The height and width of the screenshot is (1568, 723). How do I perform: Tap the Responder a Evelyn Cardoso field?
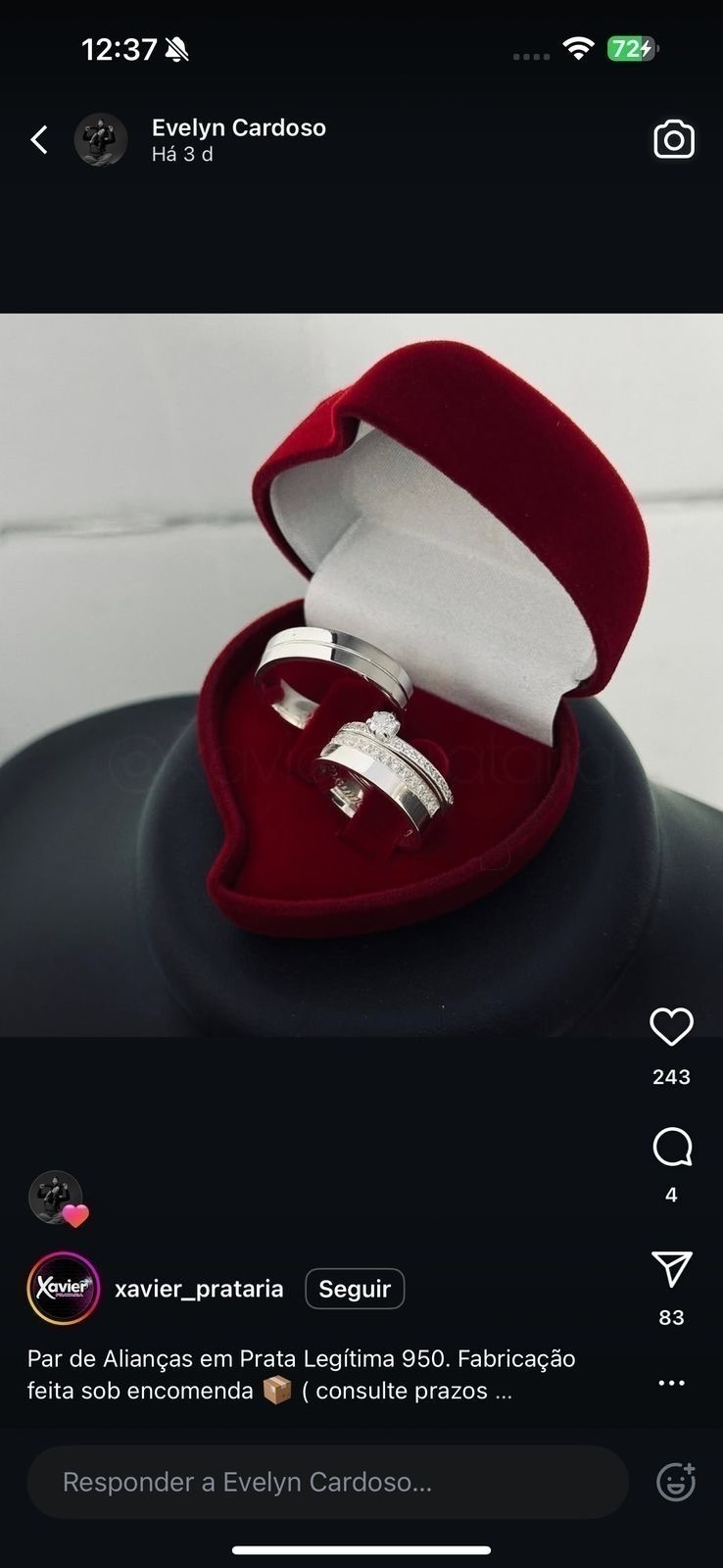pyautogui.click(x=327, y=1482)
